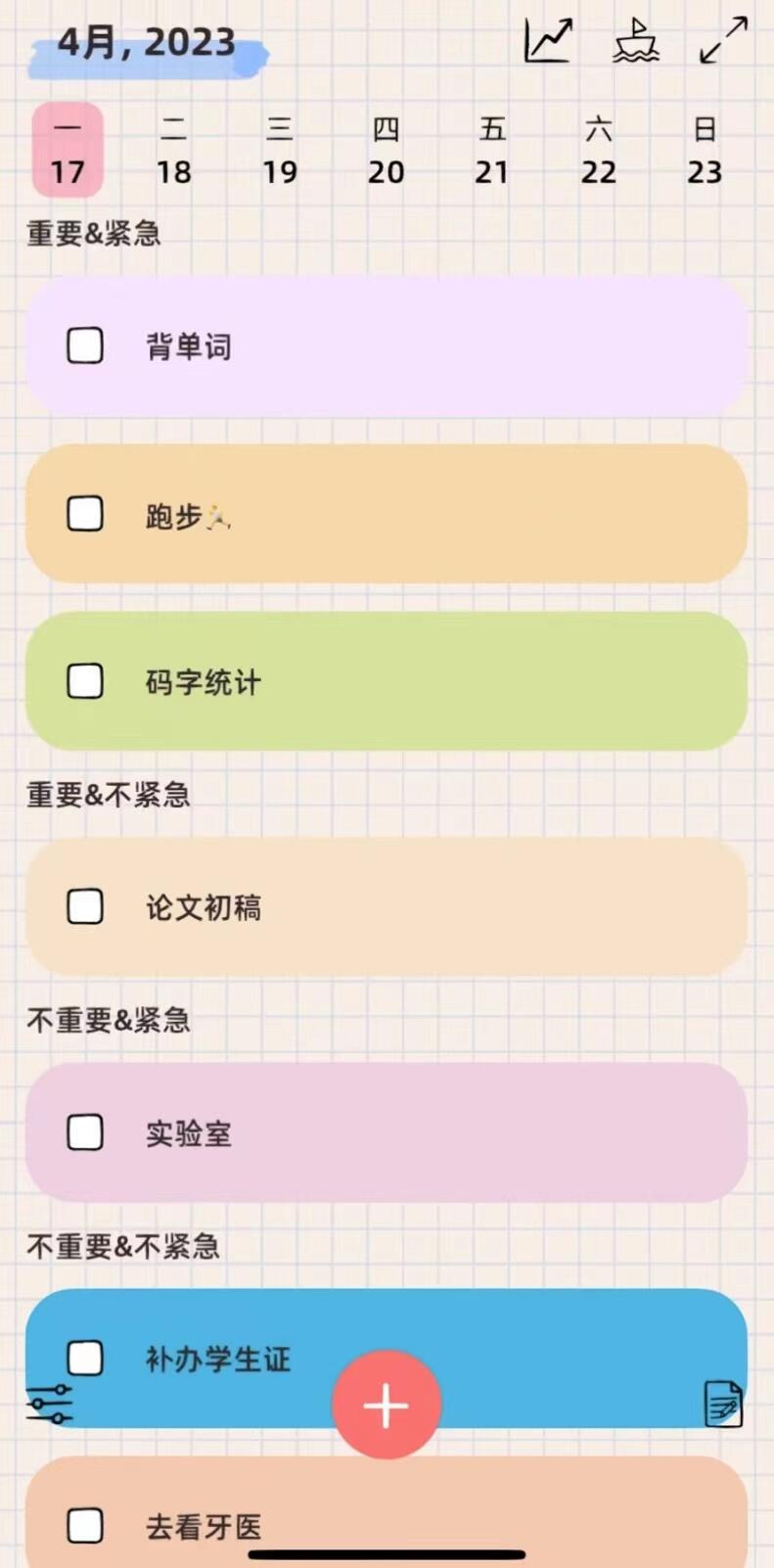The image size is (774, 1568).
Task: Select Sunday the 23rd
Action: click(x=705, y=151)
